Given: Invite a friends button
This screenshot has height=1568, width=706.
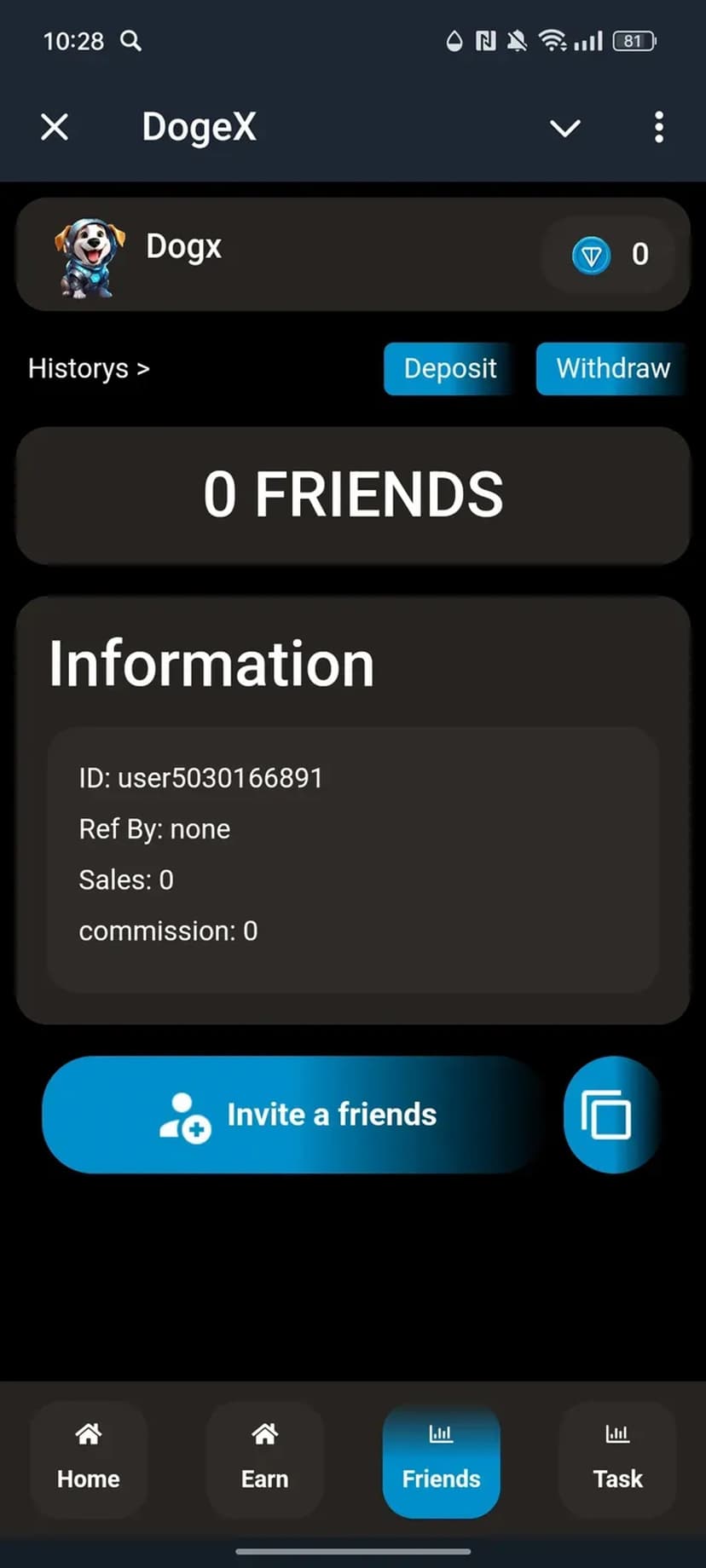Looking at the screenshot, I should tap(294, 1114).
